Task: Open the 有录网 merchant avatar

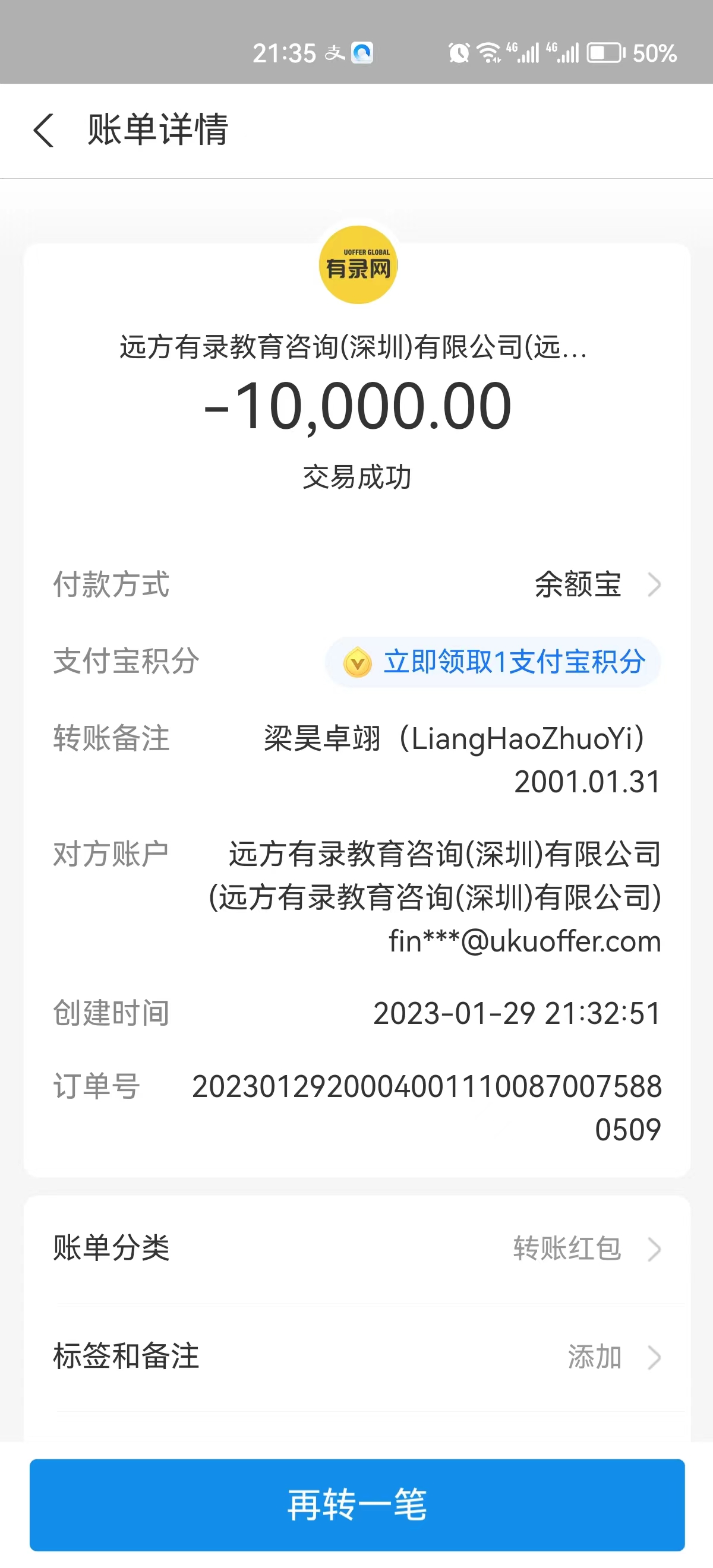Action: coord(358,265)
